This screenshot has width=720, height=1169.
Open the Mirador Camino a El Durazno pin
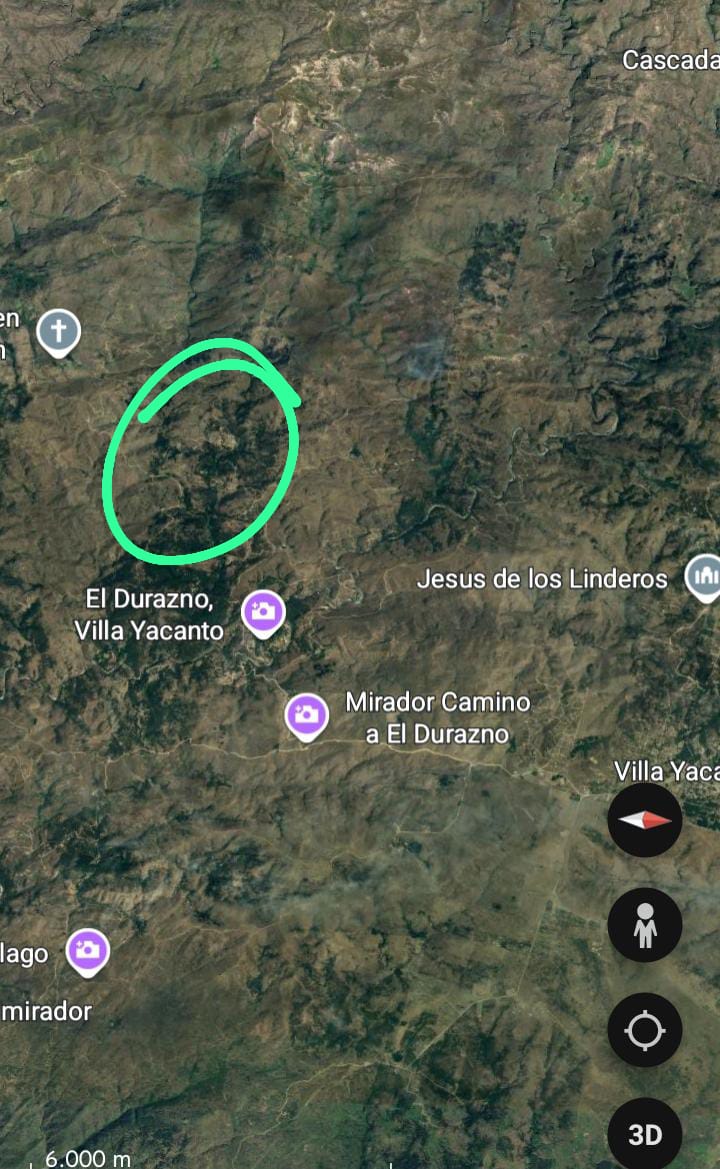tap(306, 714)
